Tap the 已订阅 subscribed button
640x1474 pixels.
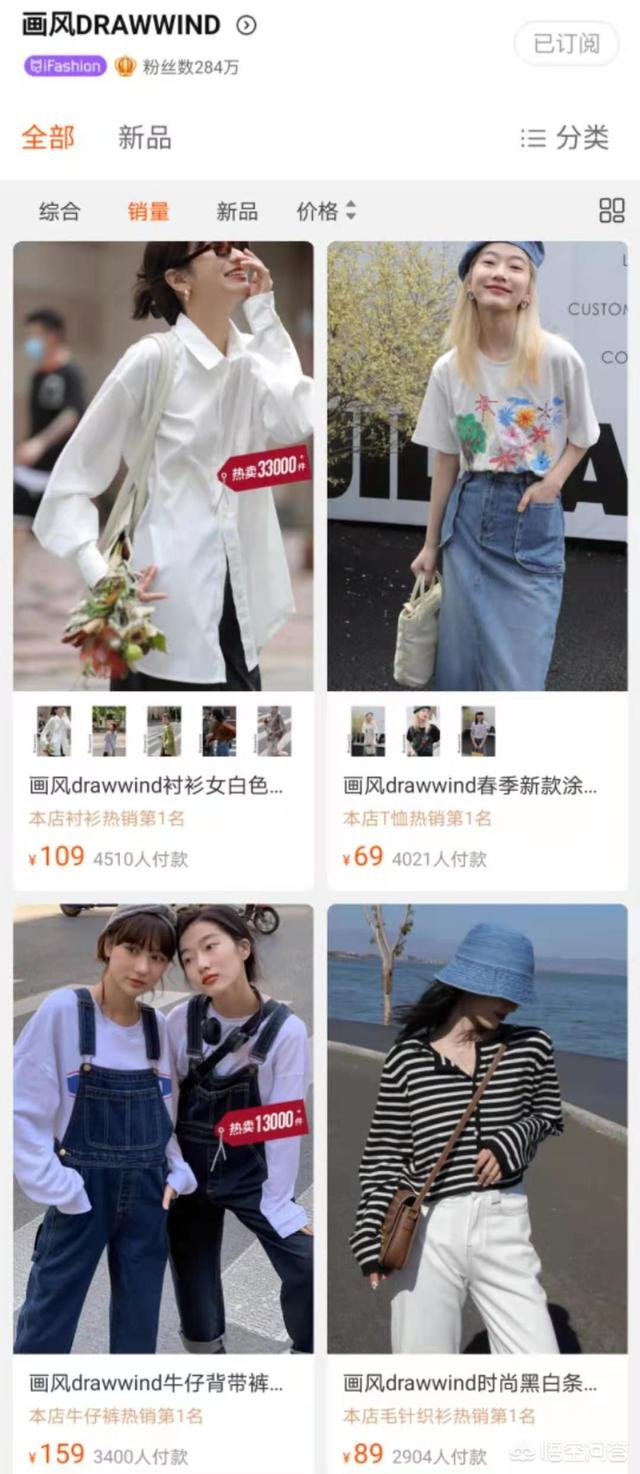[x=566, y=43]
